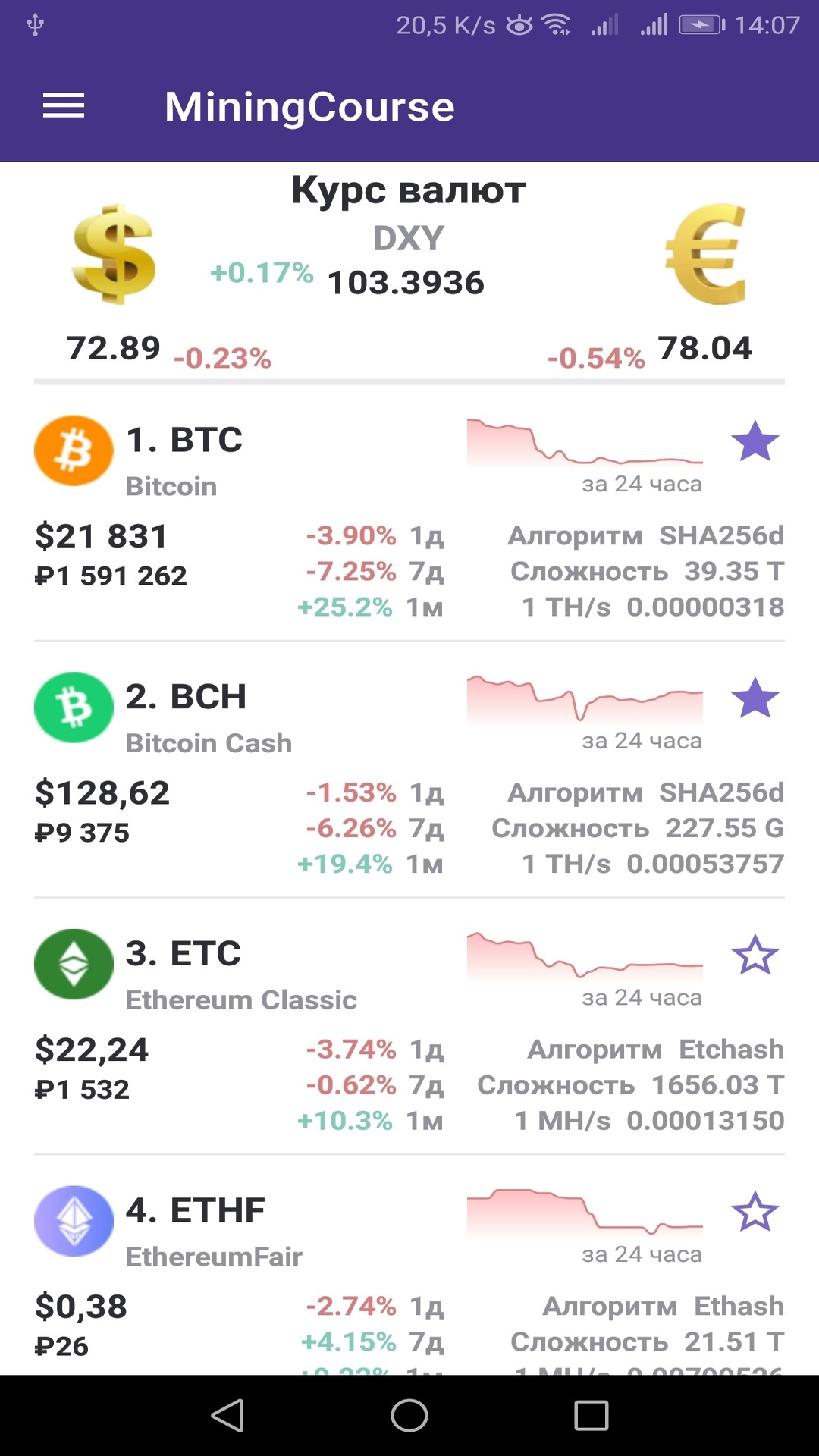This screenshot has height=1456, width=819.
Task: Go back with the system back button
Action: pos(227,1415)
